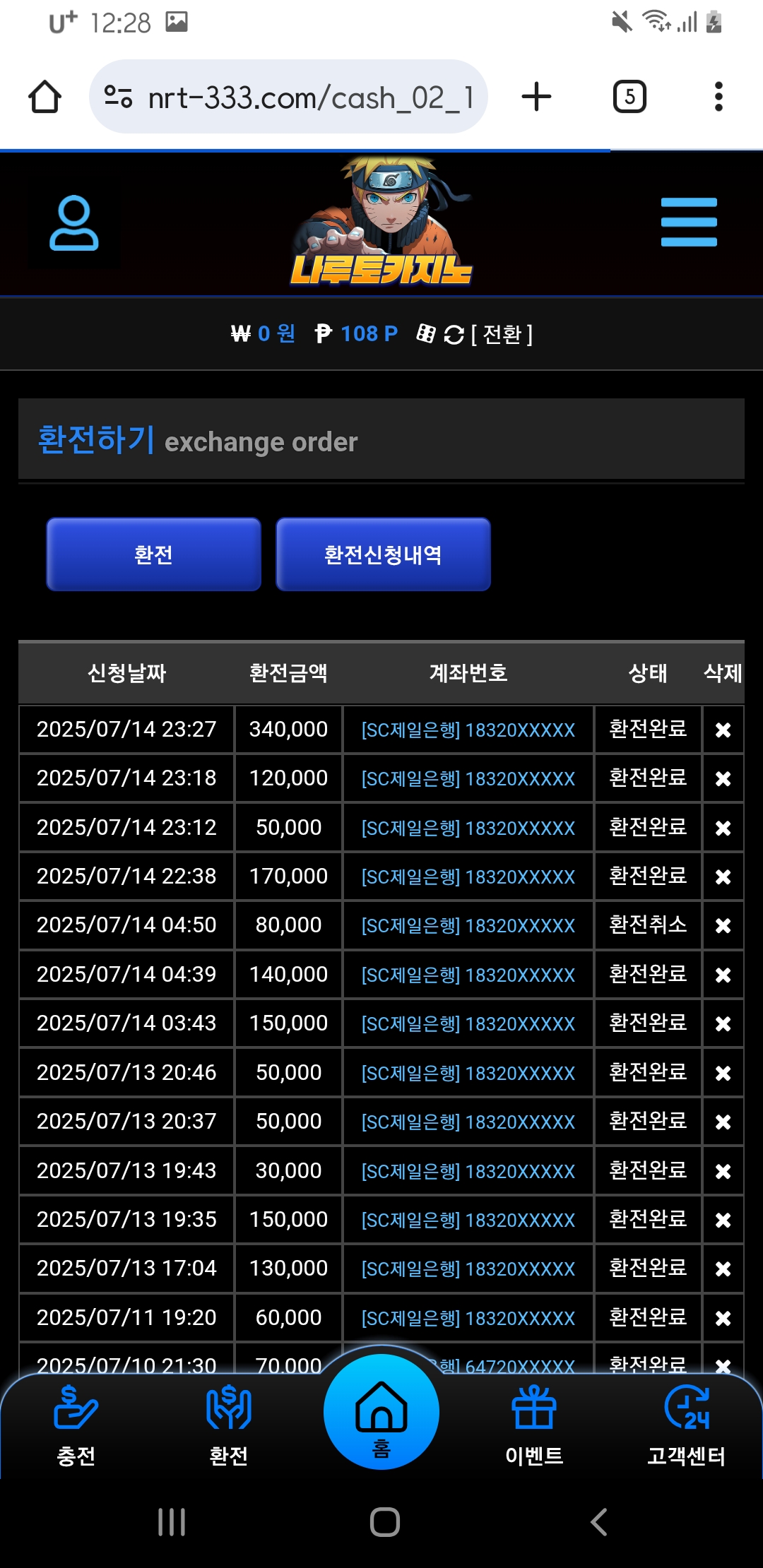
Task: Open a new browser tab
Action: [536, 97]
